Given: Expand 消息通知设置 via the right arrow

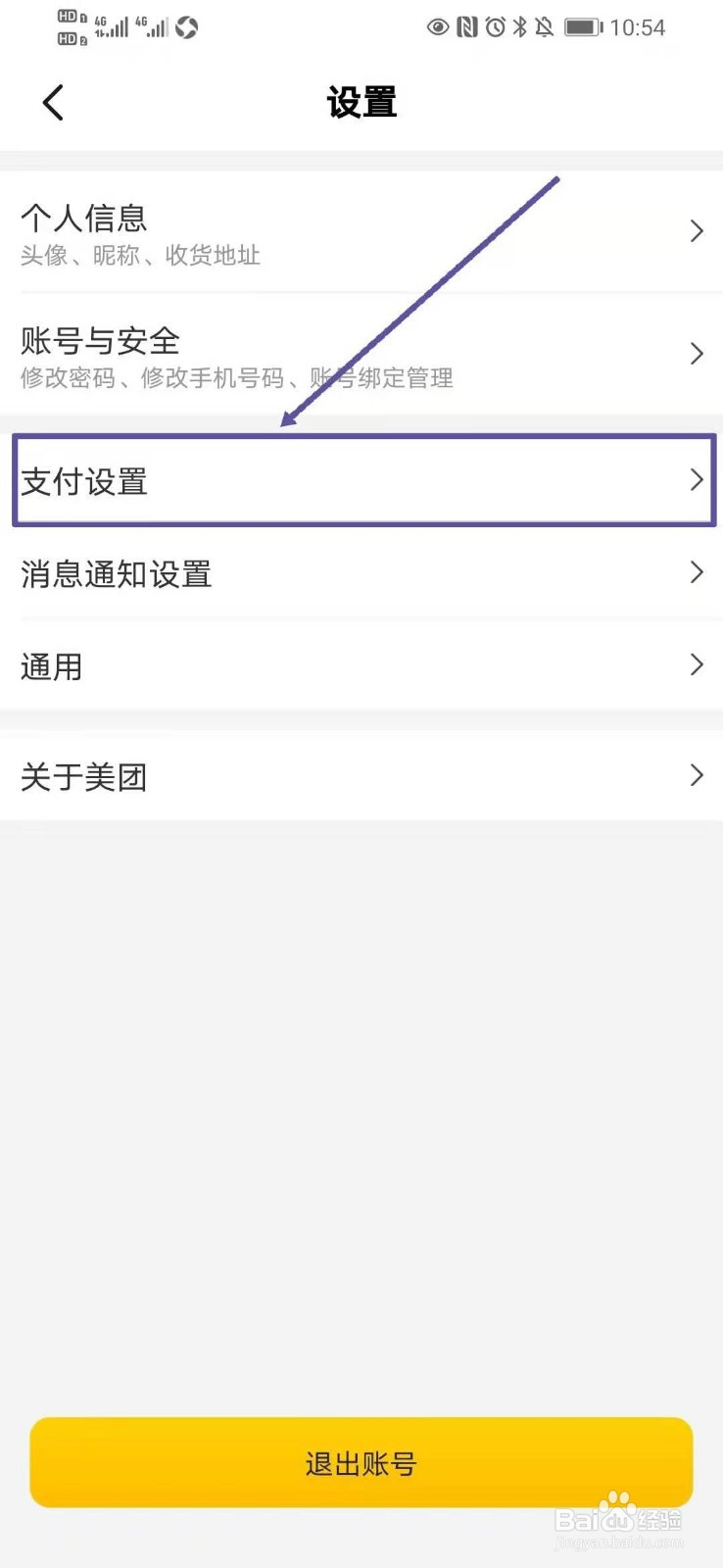Looking at the screenshot, I should point(696,572).
